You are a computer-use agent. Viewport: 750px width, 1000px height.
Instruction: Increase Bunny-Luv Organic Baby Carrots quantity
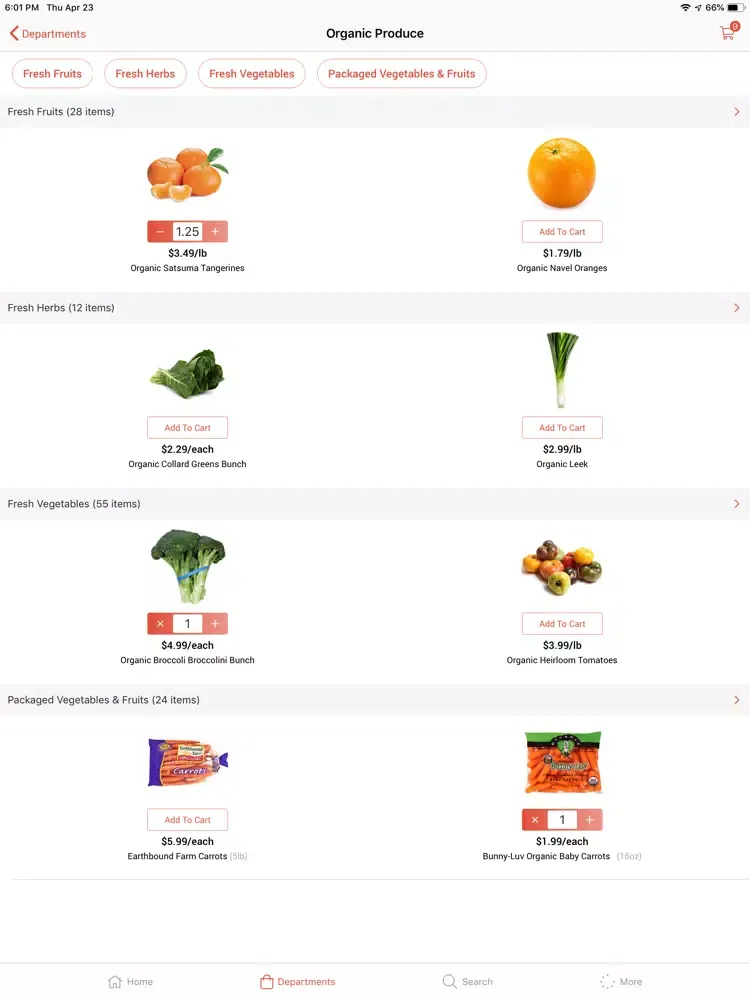tap(590, 820)
